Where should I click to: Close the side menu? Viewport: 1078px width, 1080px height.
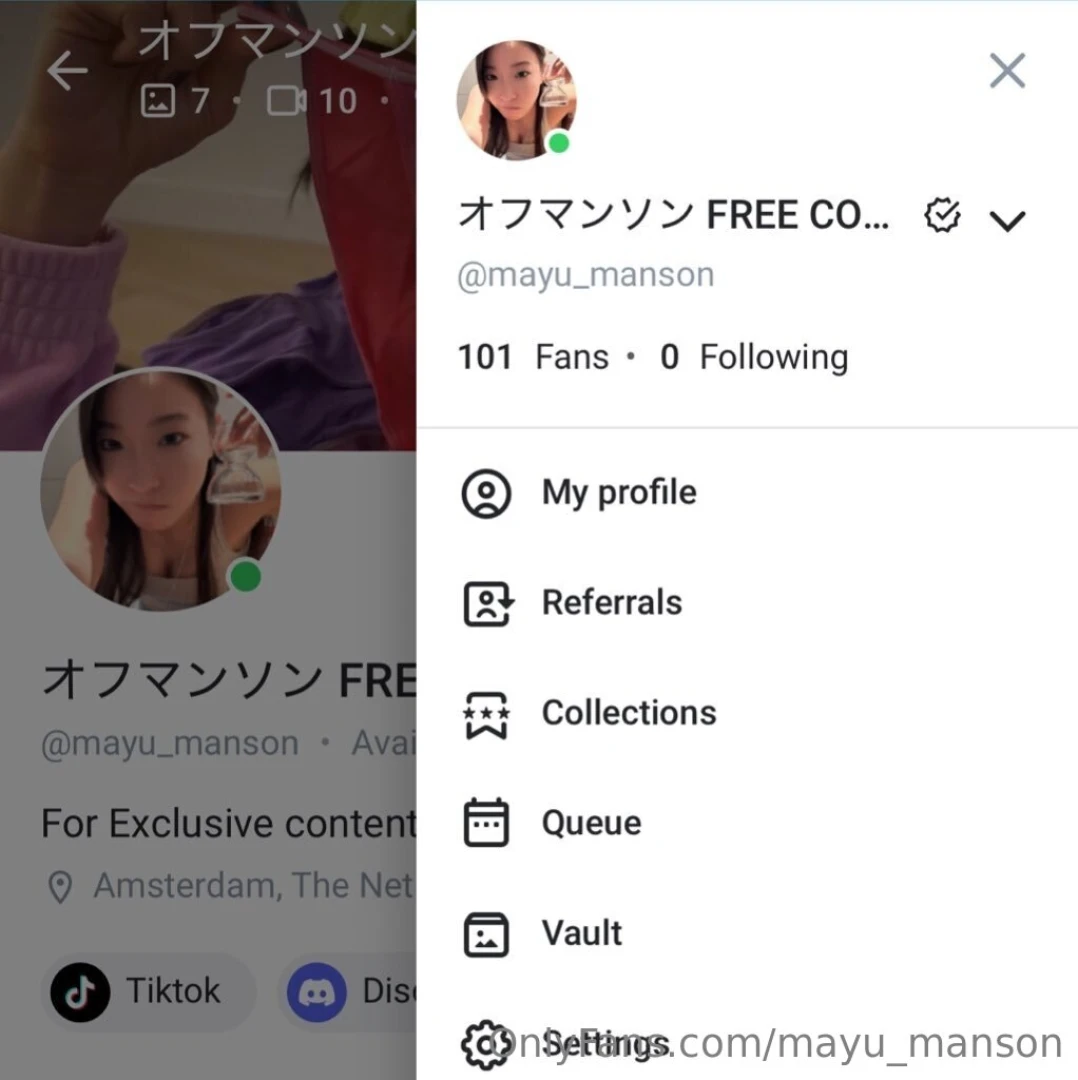pyautogui.click(x=1006, y=71)
